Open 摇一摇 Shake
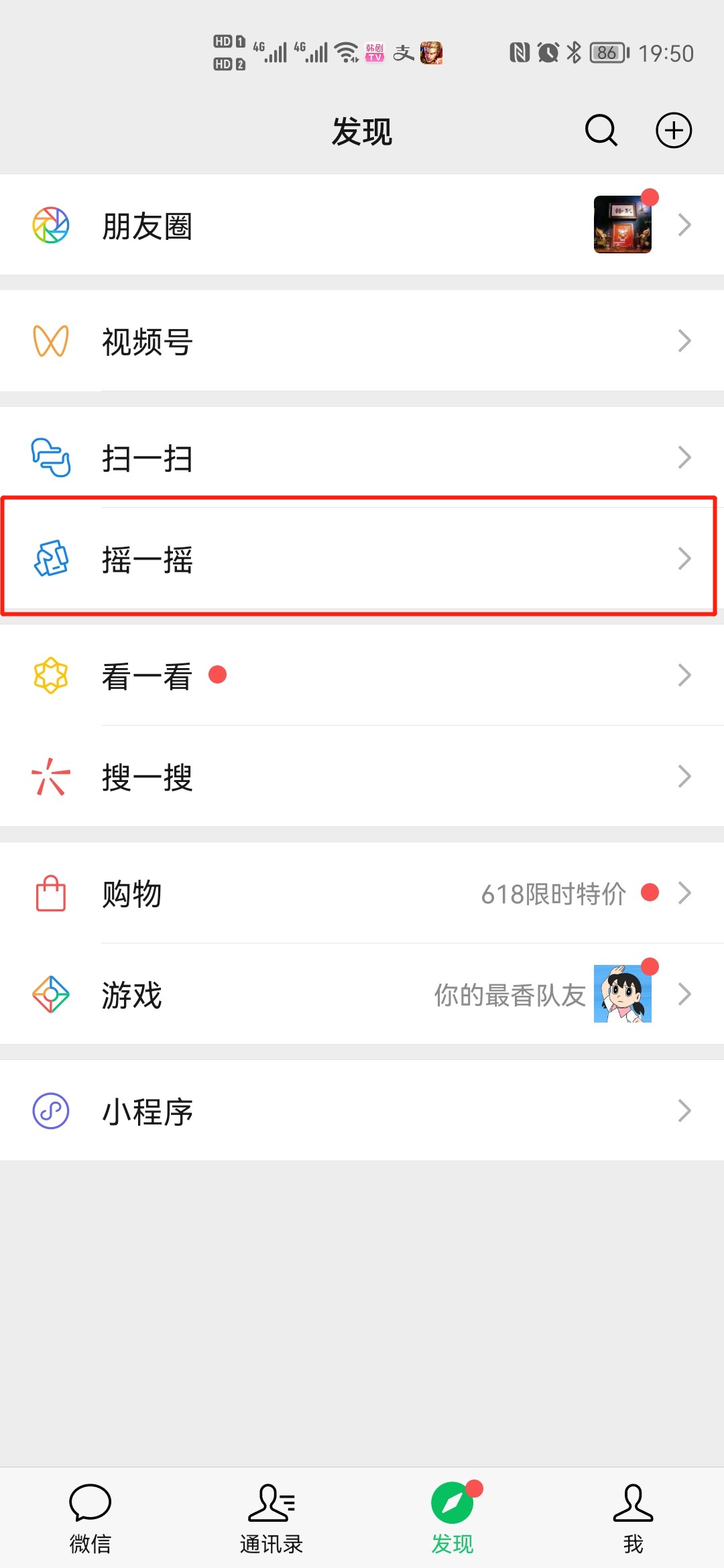 coord(362,558)
